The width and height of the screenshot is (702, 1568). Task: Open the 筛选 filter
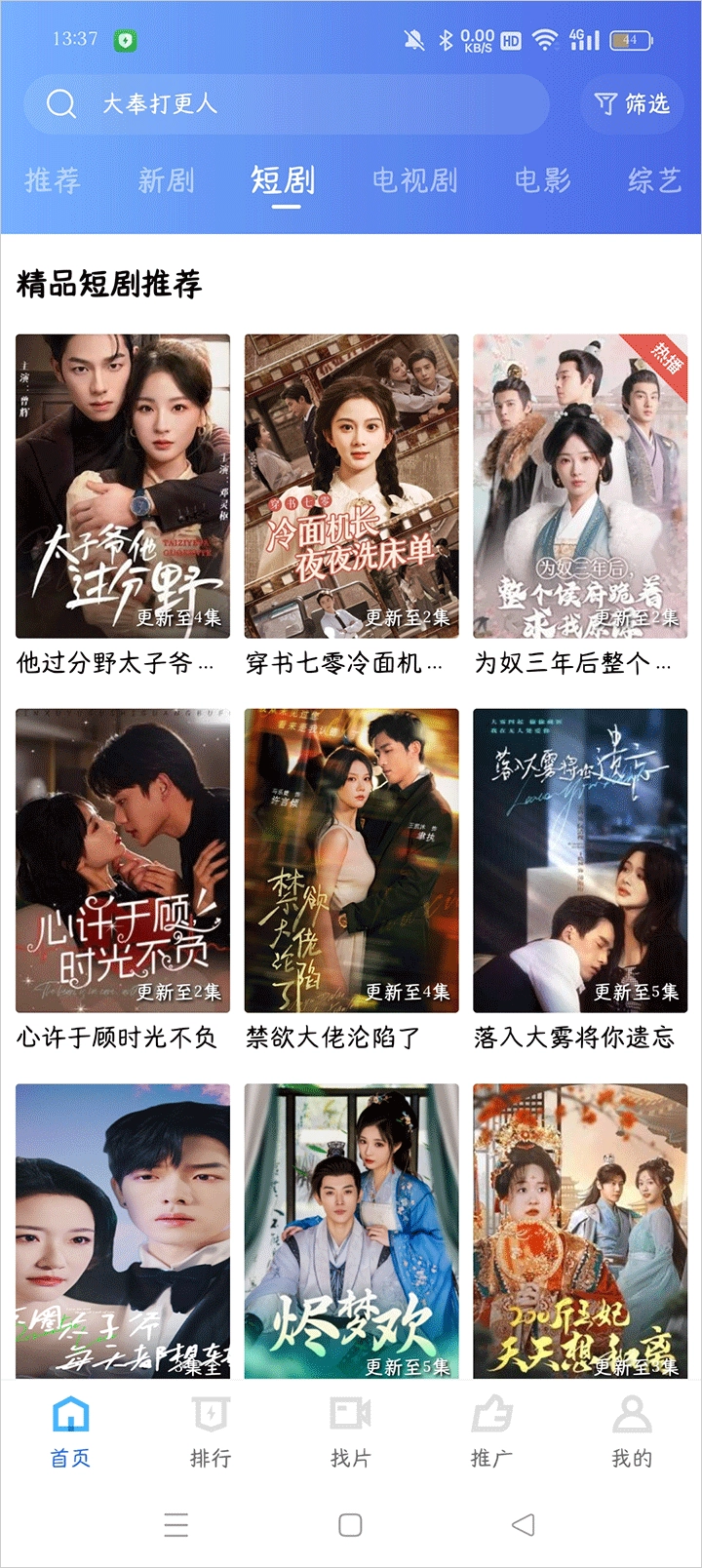(x=633, y=104)
